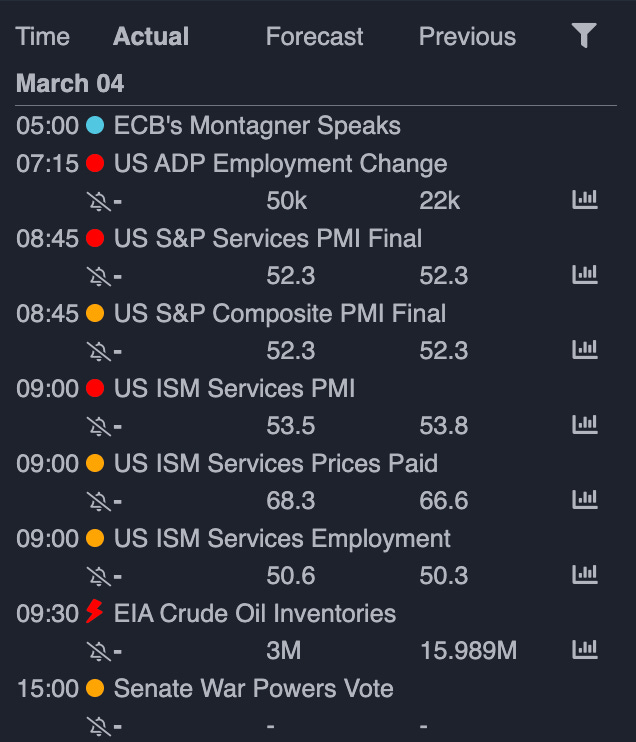Turn on alert for US S&P Services PMI Final
The image size is (636, 742).
(x=99, y=276)
